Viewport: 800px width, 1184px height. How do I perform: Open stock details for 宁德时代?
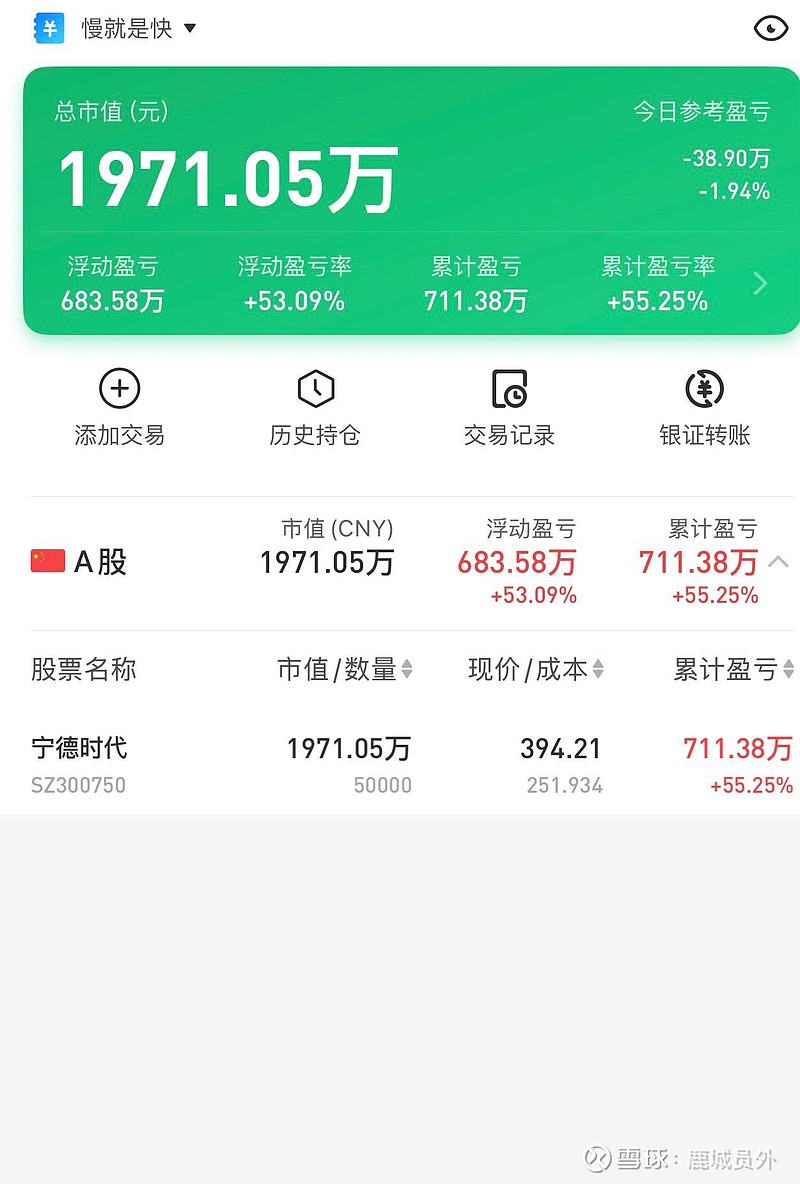coord(78,748)
